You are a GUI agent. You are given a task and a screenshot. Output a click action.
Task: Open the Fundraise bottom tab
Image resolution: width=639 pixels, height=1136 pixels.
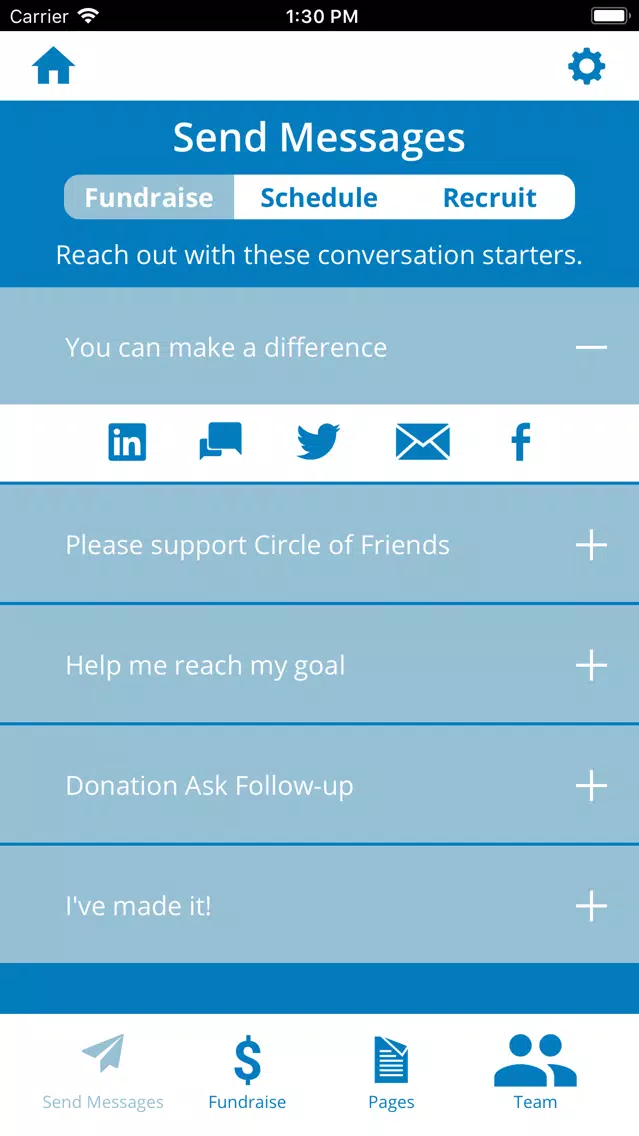pos(247,1072)
